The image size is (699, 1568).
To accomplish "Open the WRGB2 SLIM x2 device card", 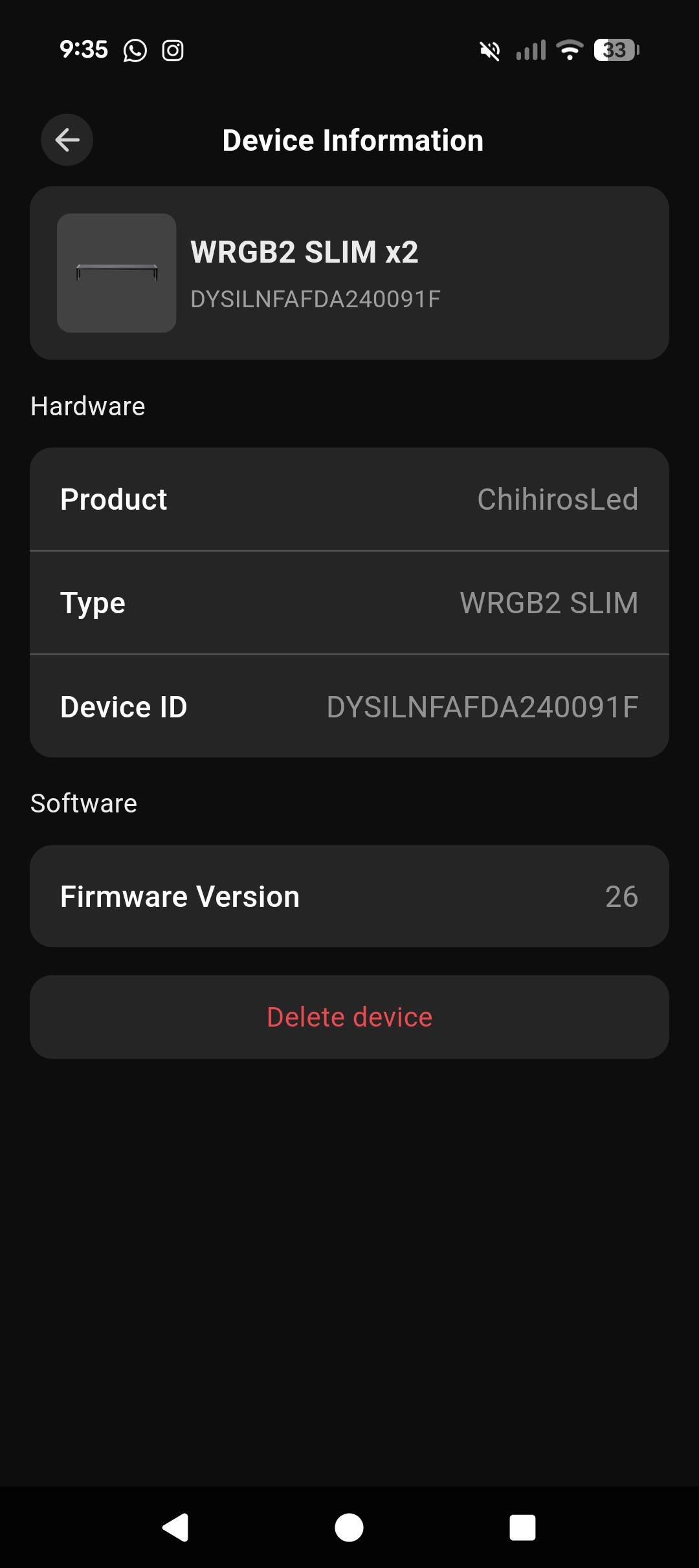I will [349, 273].
